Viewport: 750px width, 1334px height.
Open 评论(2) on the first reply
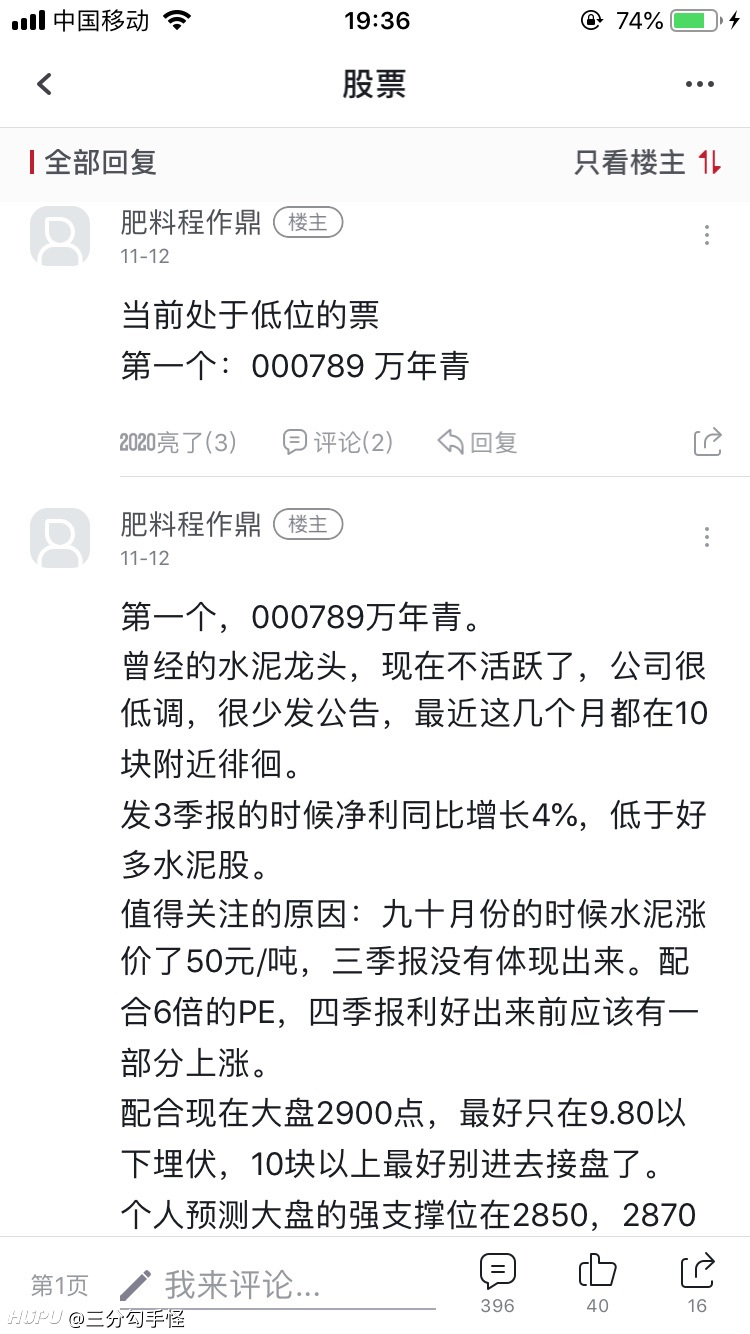338,442
